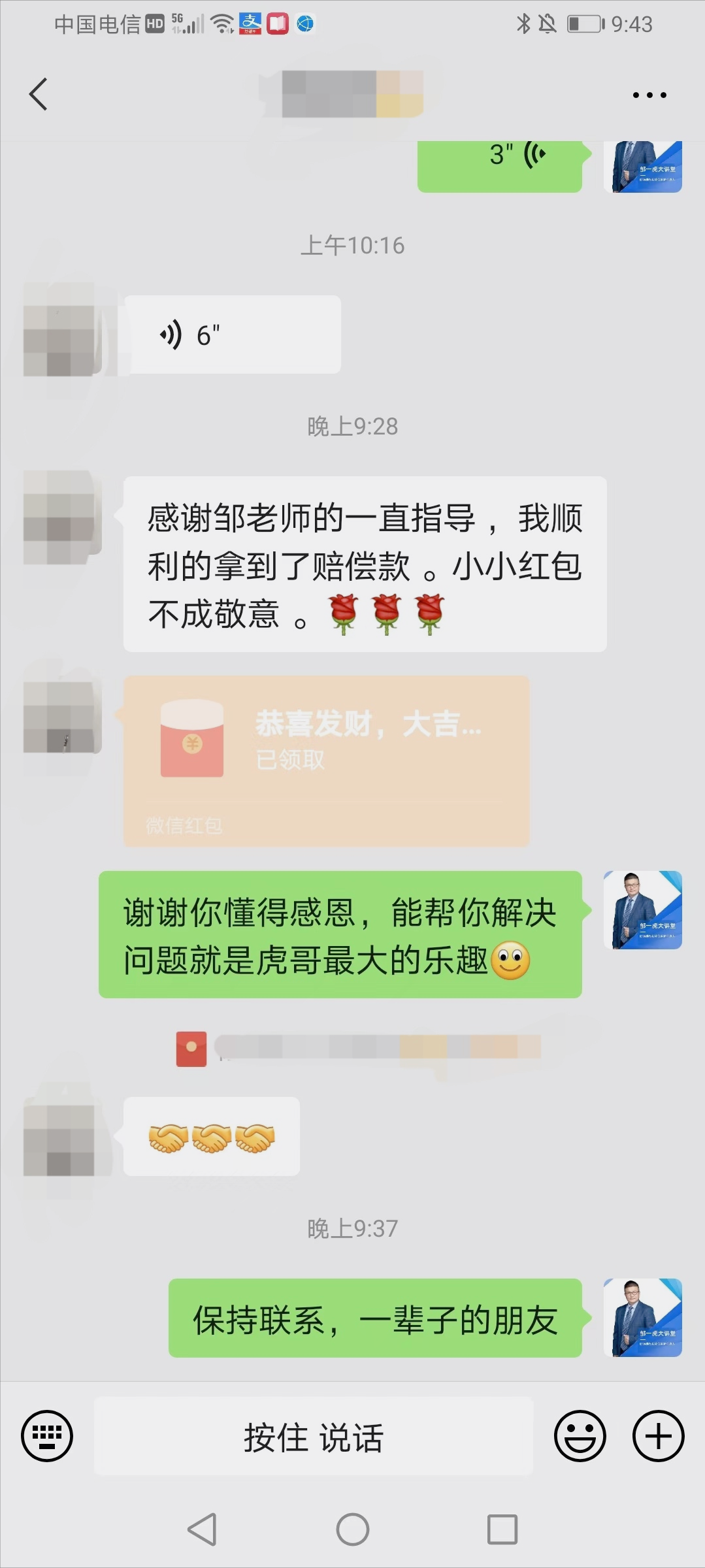Play the 6-second voice message
This screenshot has height=1568, width=705.
pos(232,333)
